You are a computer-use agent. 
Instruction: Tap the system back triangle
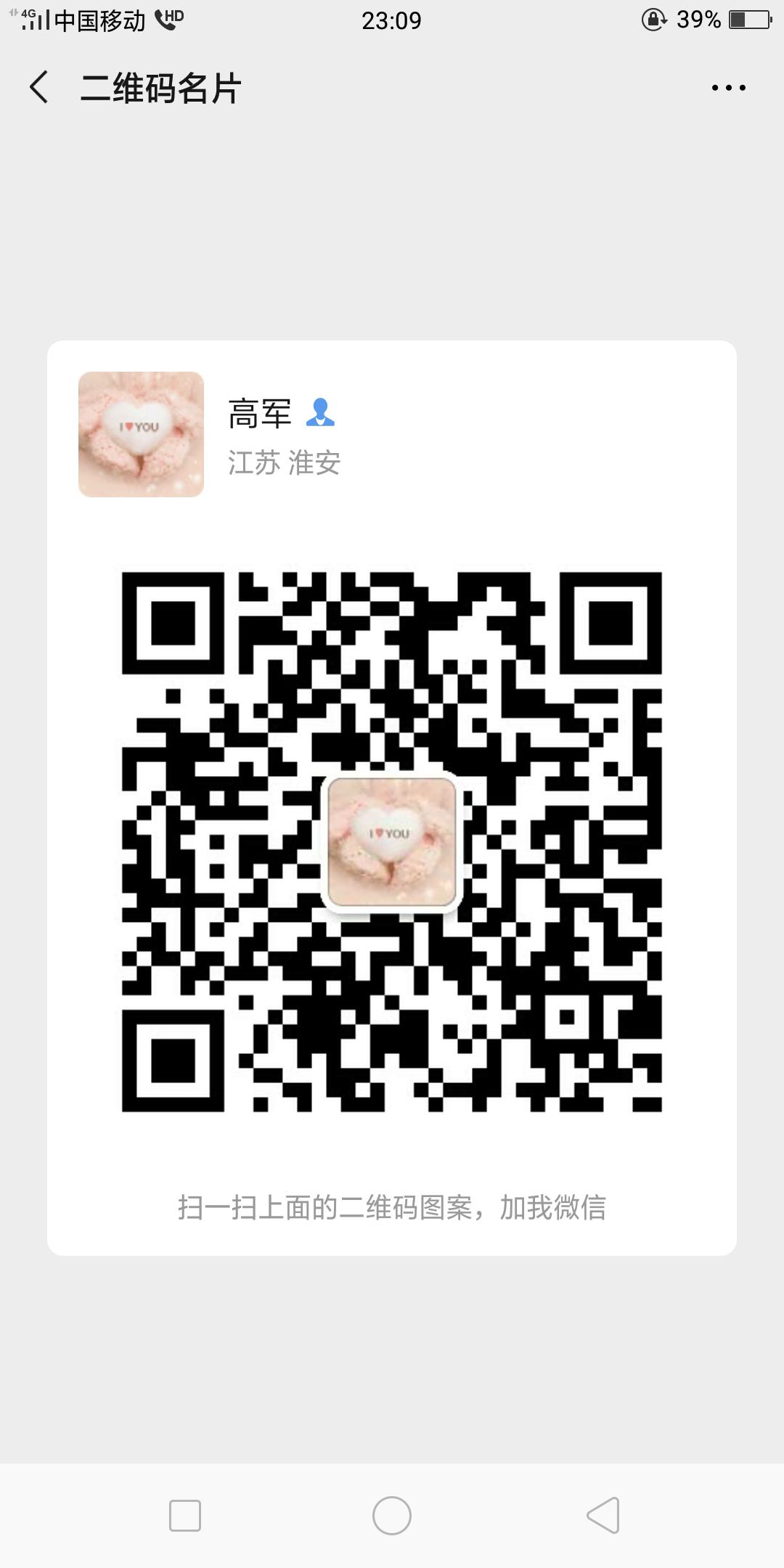(x=603, y=1516)
